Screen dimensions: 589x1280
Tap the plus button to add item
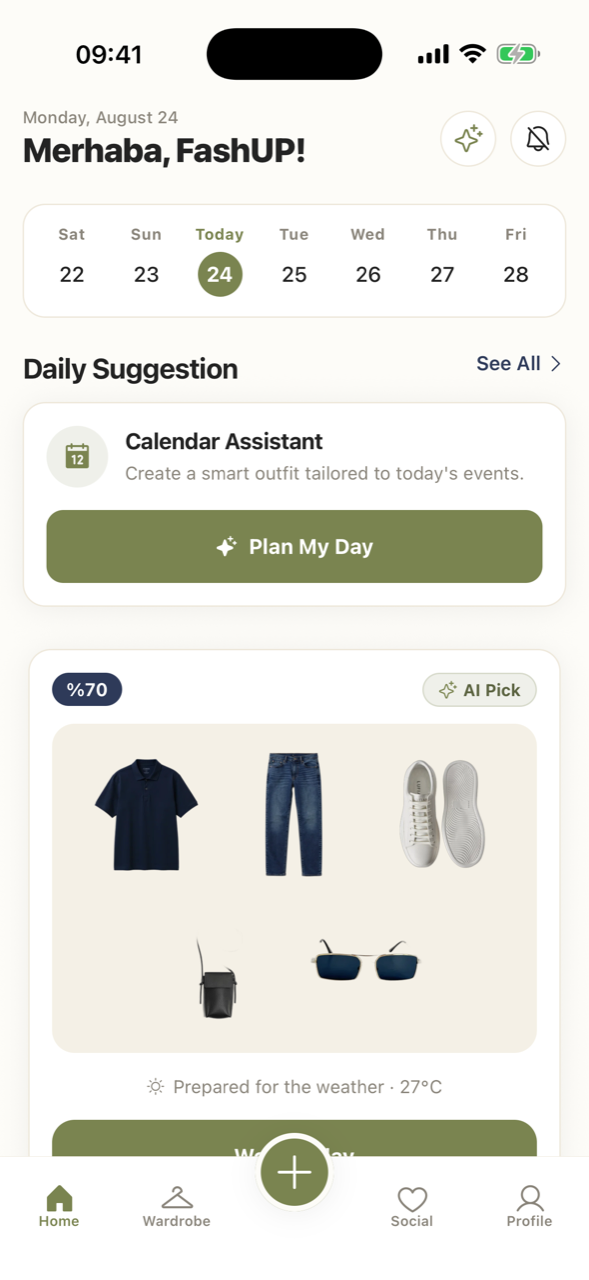click(294, 1172)
